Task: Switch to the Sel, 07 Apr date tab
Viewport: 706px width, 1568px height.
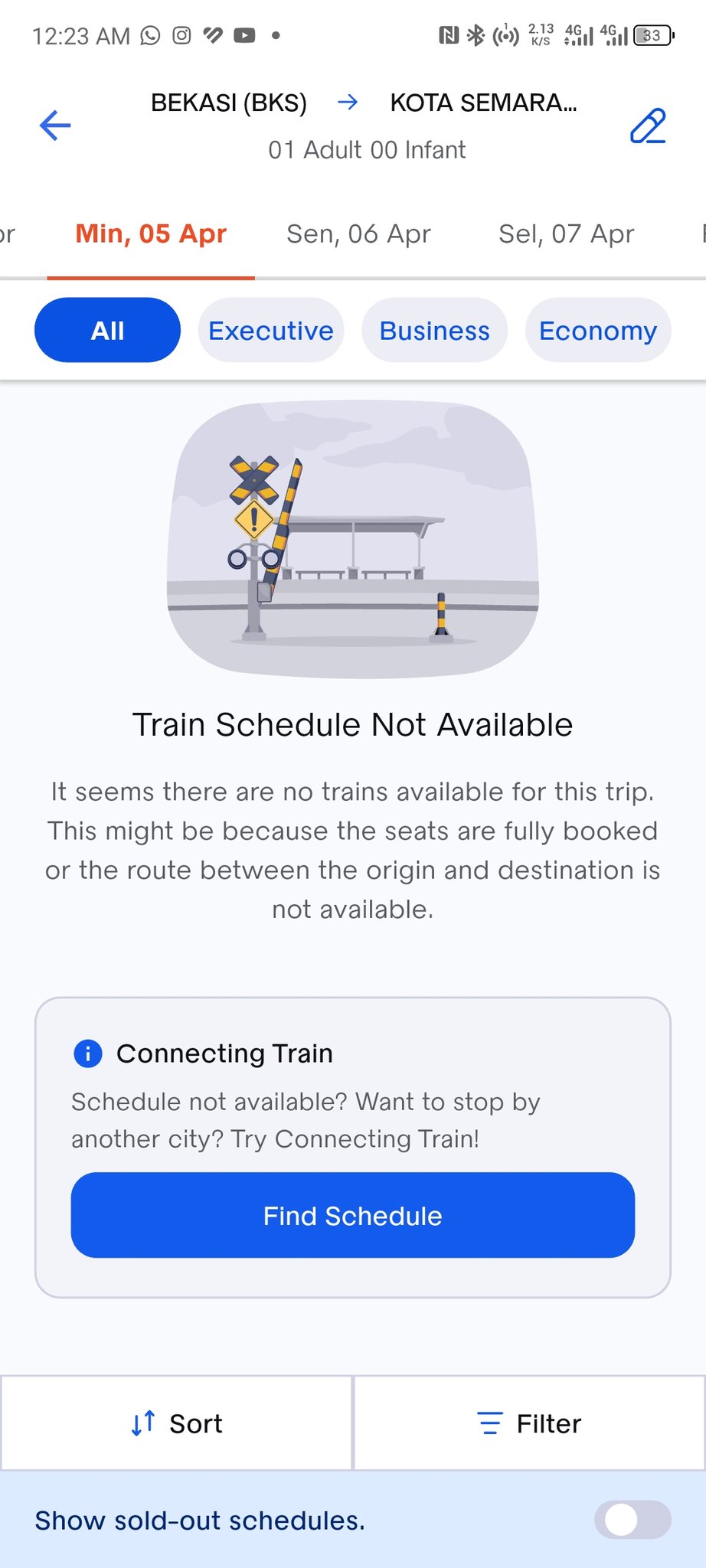Action: click(566, 234)
